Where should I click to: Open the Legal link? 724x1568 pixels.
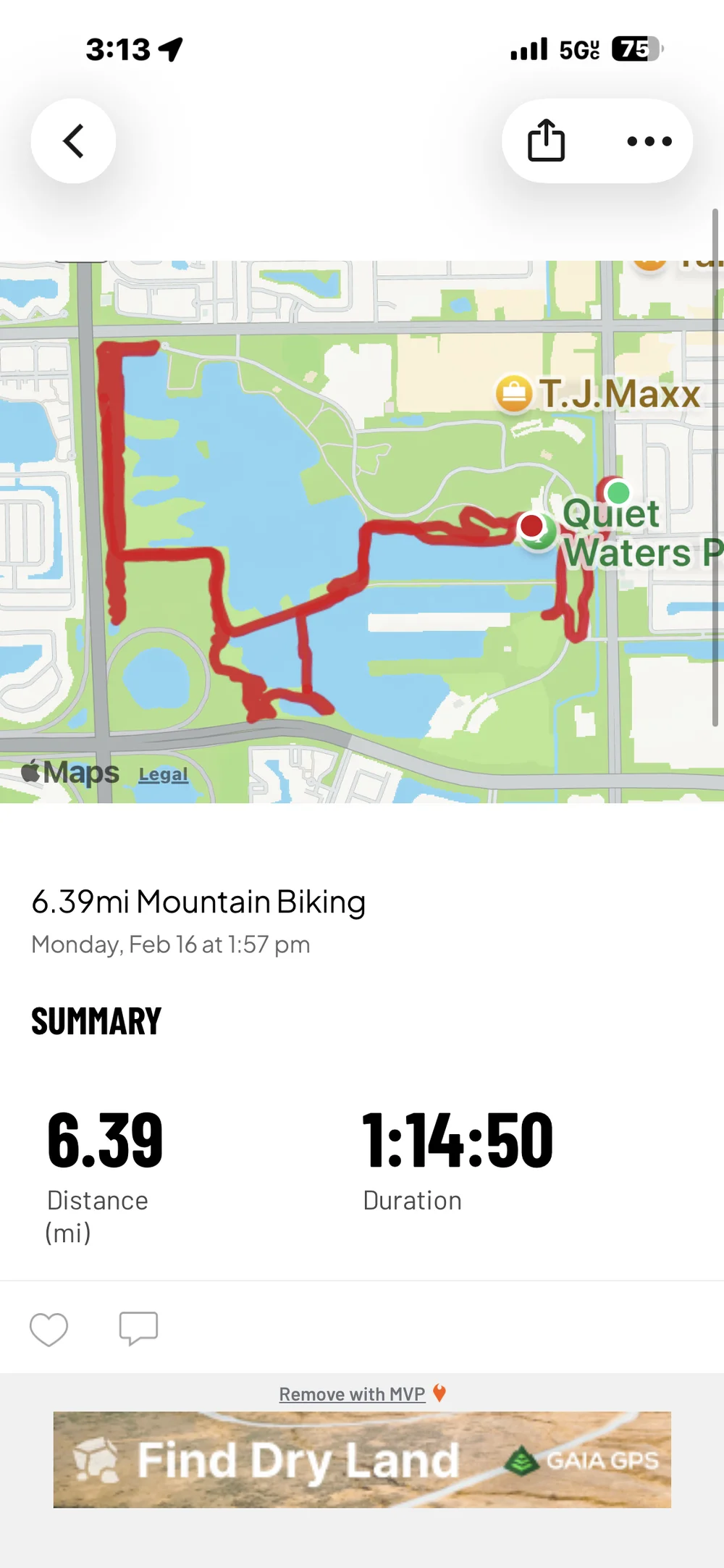pos(163,773)
